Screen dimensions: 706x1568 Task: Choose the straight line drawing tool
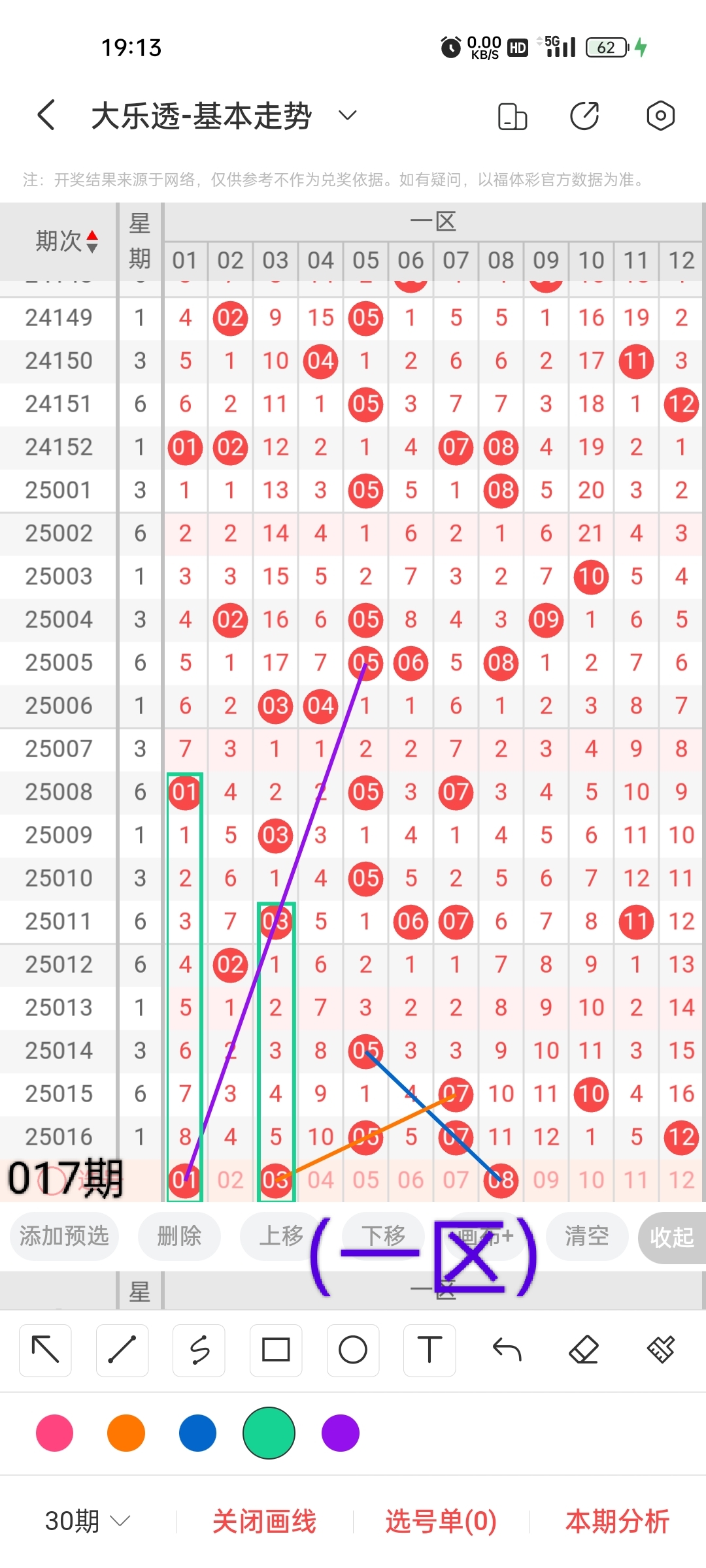[x=122, y=1350]
